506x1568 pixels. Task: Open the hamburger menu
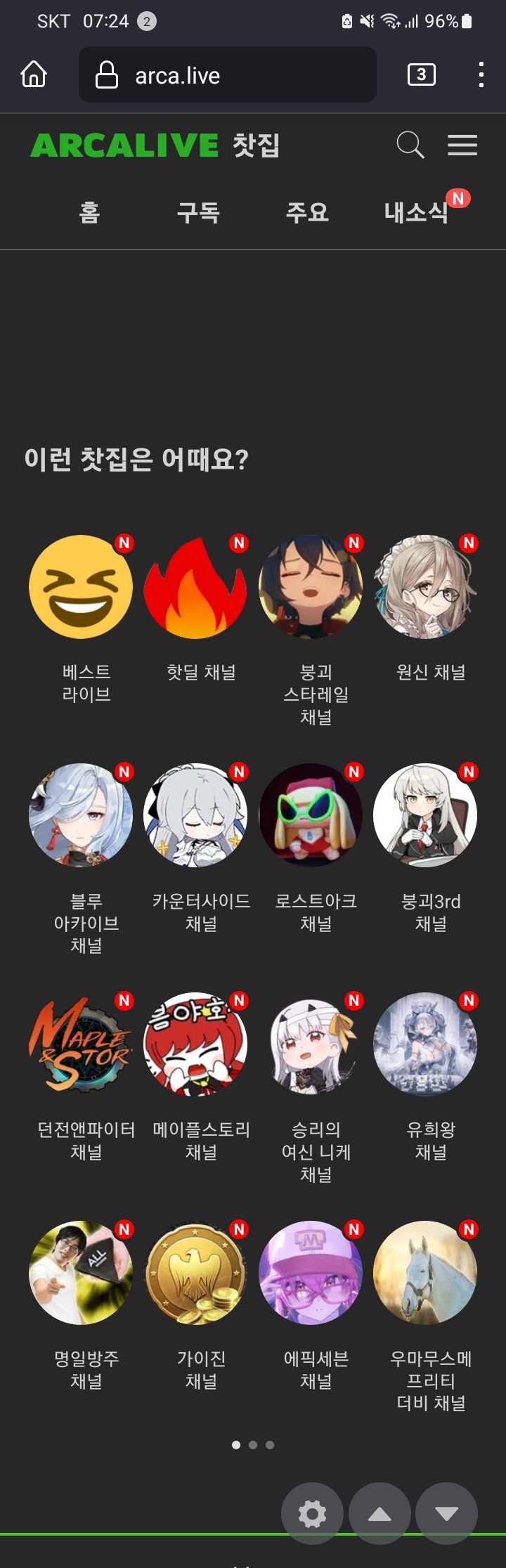point(462,145)
